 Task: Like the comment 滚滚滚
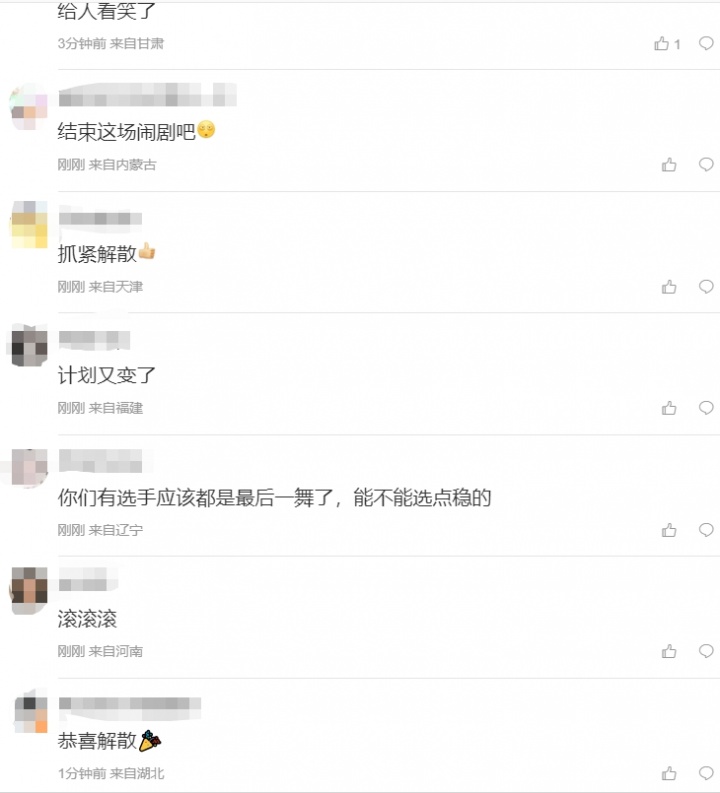tap(669, 651)
